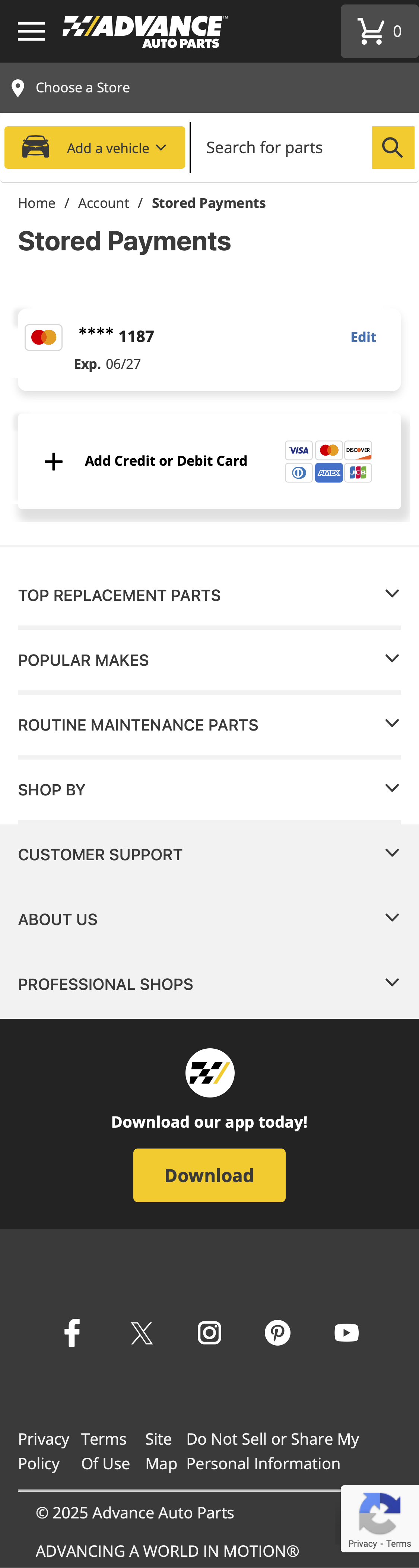Go to Account breadcrumb
The height and width of the screenshot is (1568, 419).
tap(104, 203)
